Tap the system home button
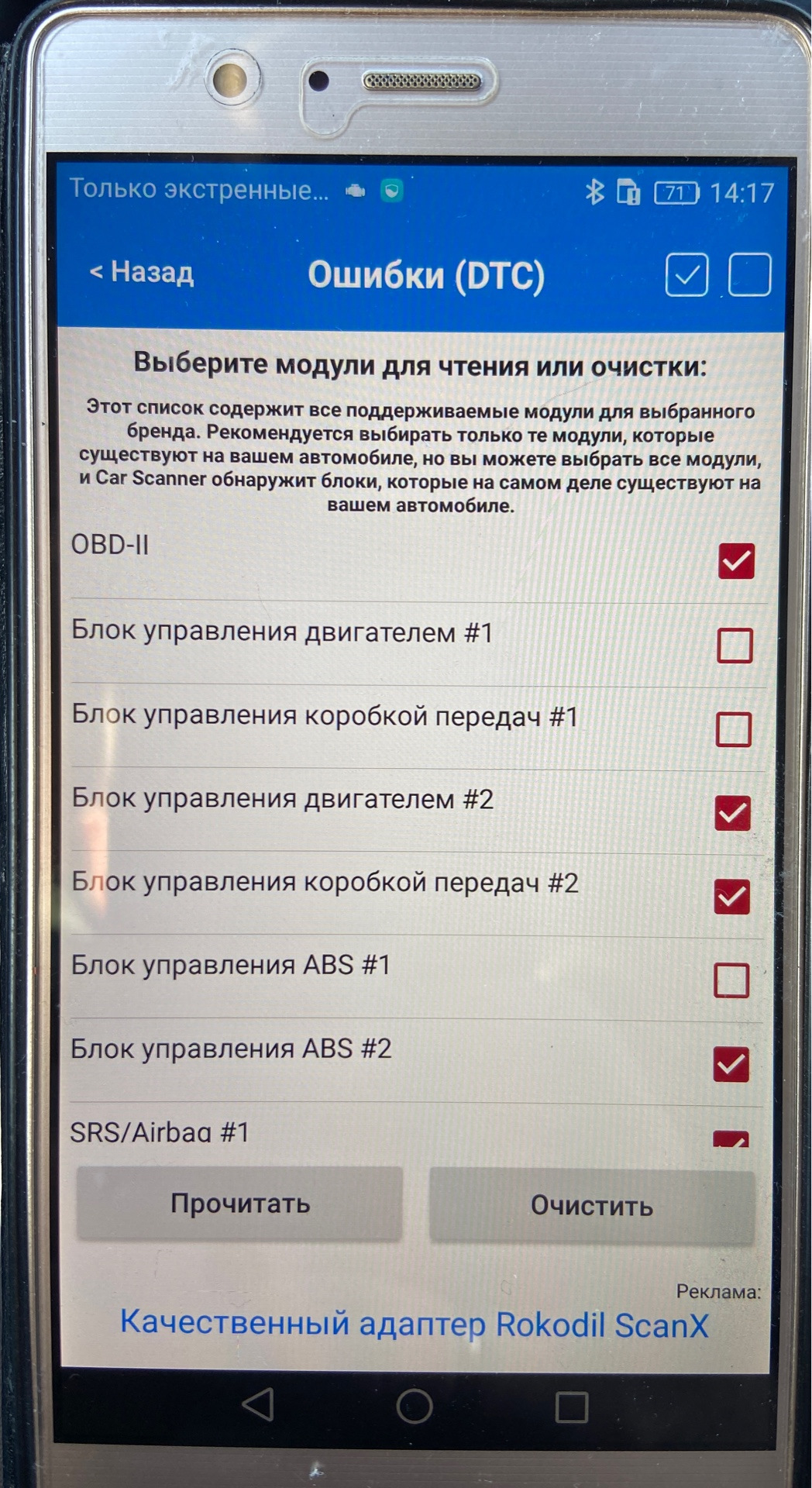 point(415,1406)
